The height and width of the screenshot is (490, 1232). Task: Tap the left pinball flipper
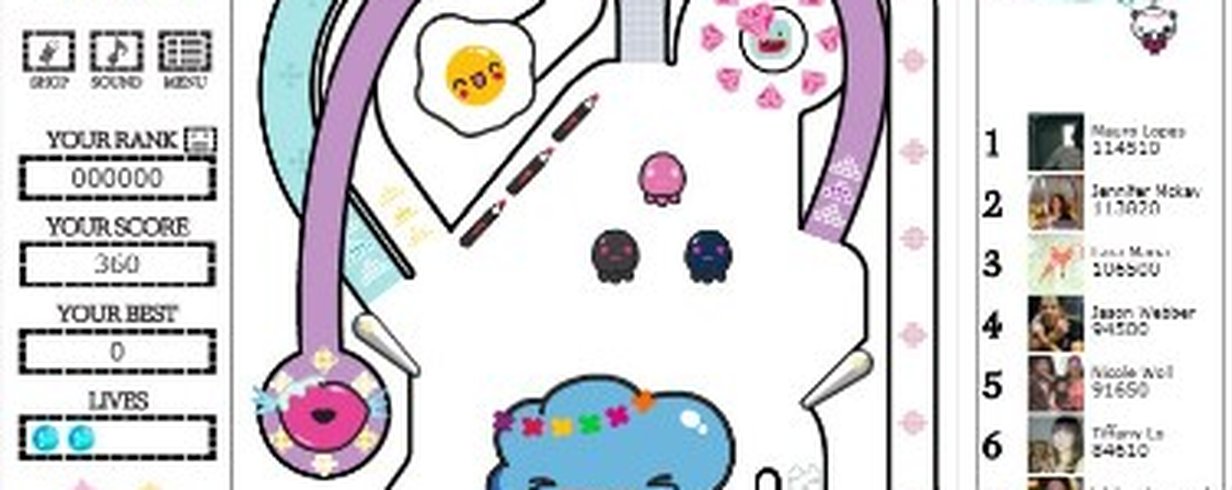(x=384, y=340)
